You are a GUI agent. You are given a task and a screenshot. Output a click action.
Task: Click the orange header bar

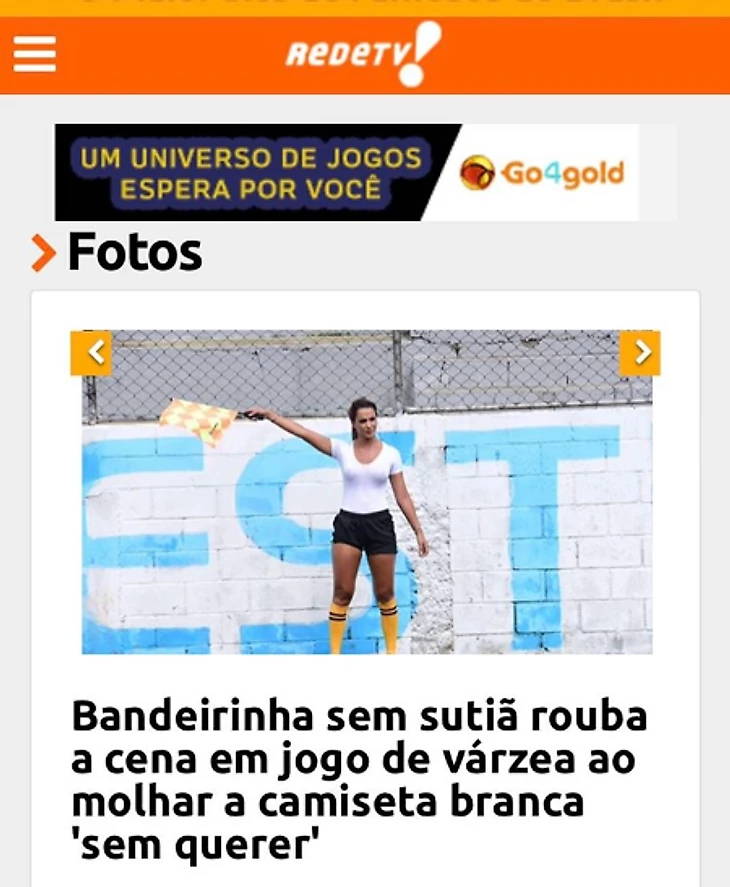550,55
